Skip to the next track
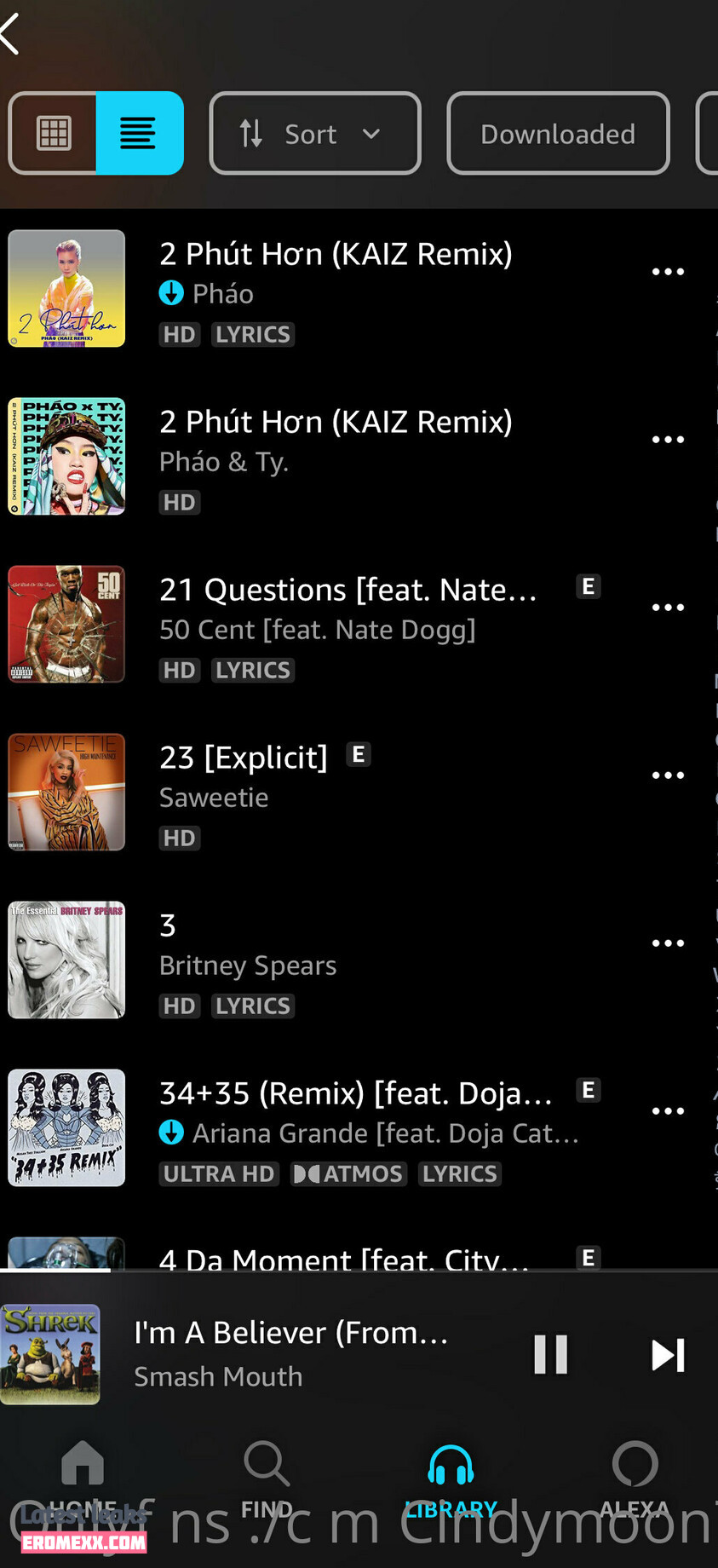Screen dimensions: 718x1568 click(x=668, y=1354)
